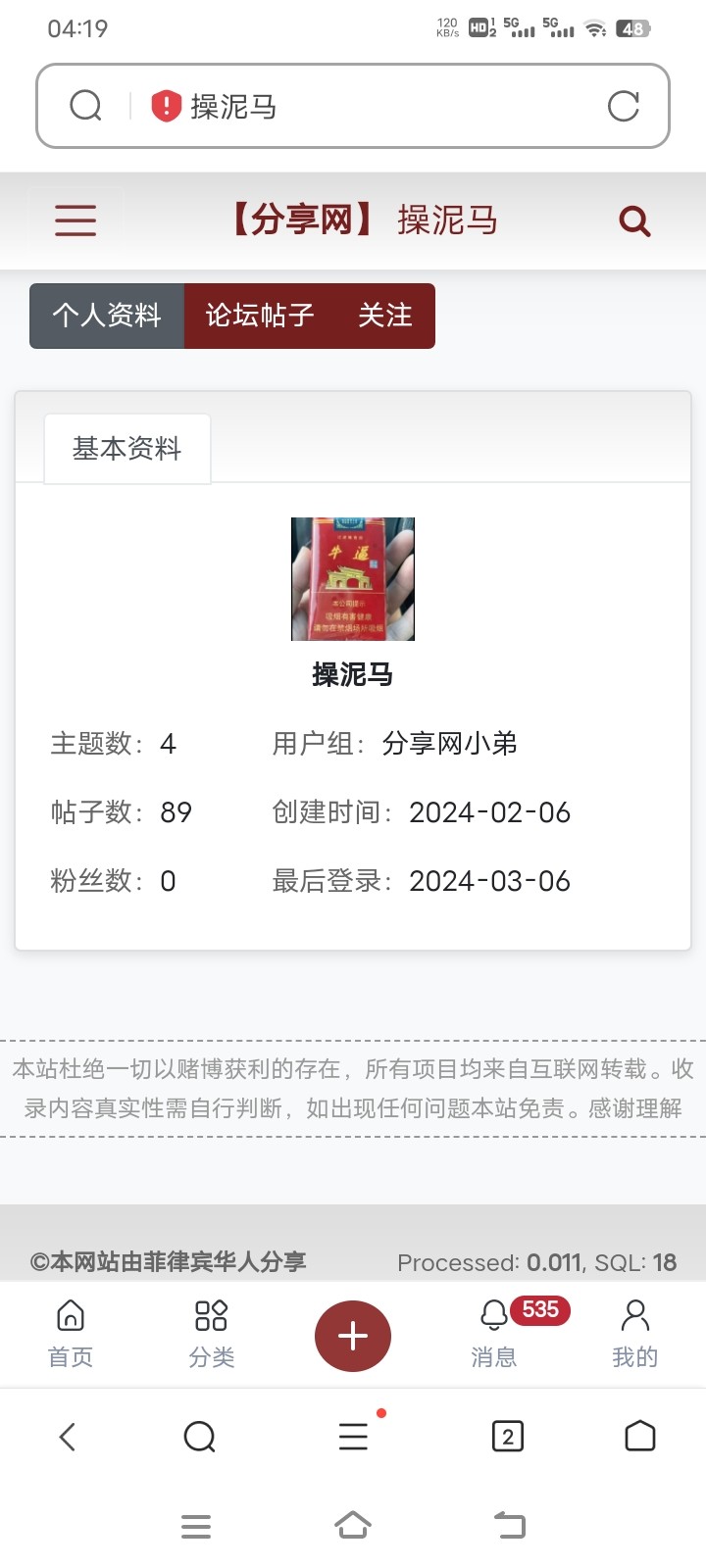
Task: Go back with the browser back arrow
Action: tap(68, 1438)
